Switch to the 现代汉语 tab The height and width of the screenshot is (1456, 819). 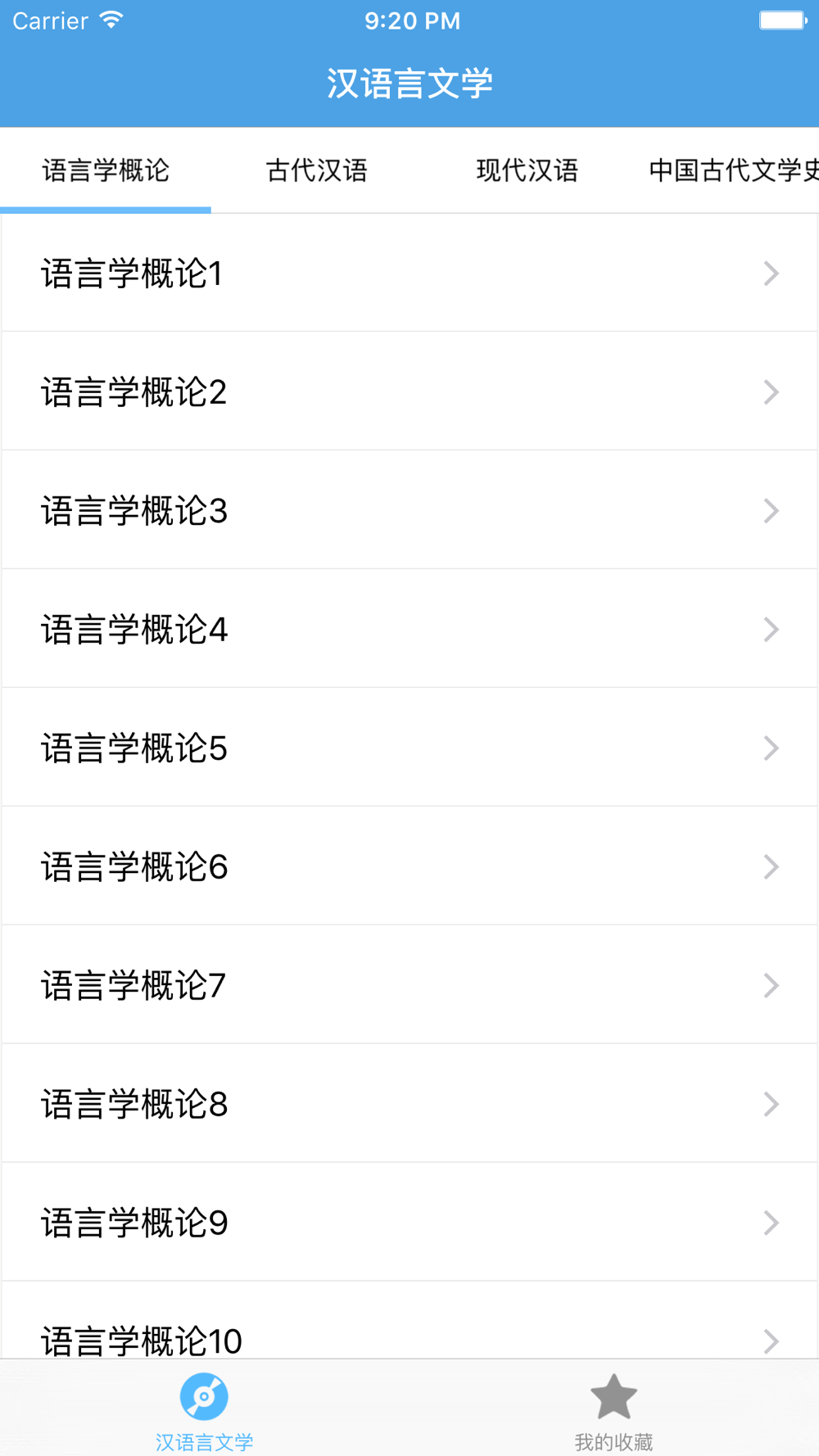click(x=527, y=170)
